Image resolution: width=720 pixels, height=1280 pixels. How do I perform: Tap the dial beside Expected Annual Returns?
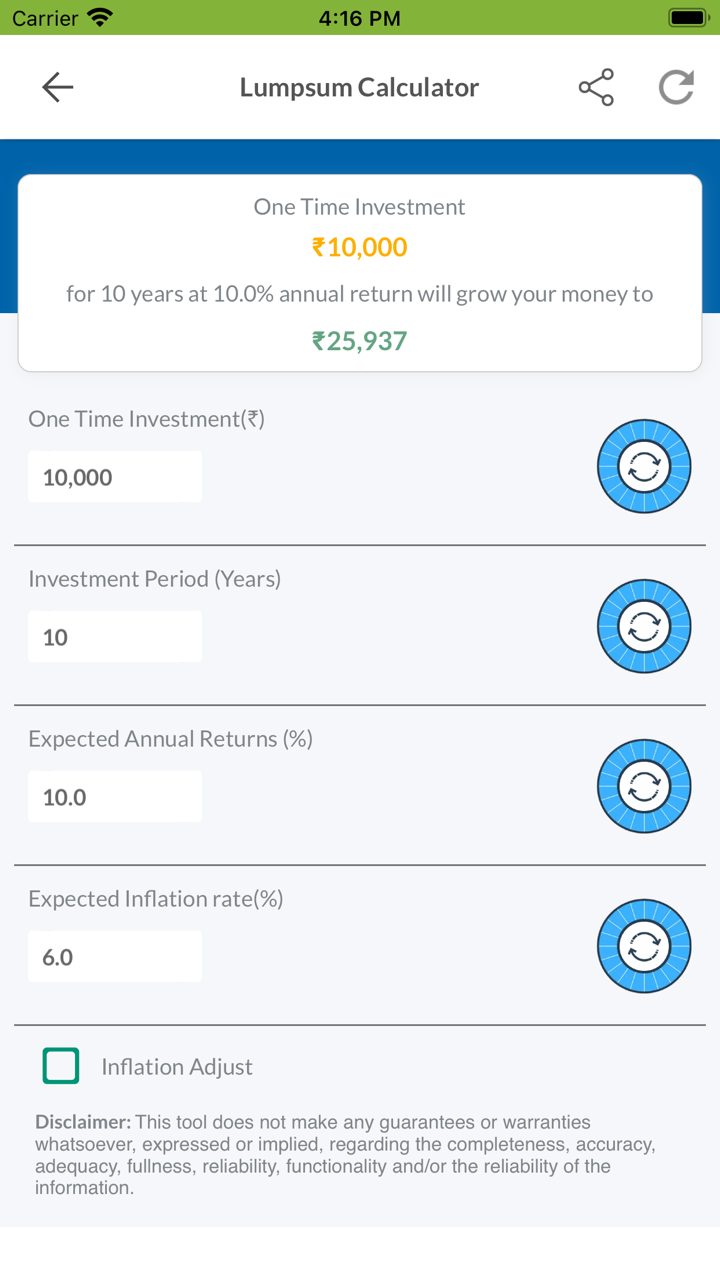coord(644,786)
